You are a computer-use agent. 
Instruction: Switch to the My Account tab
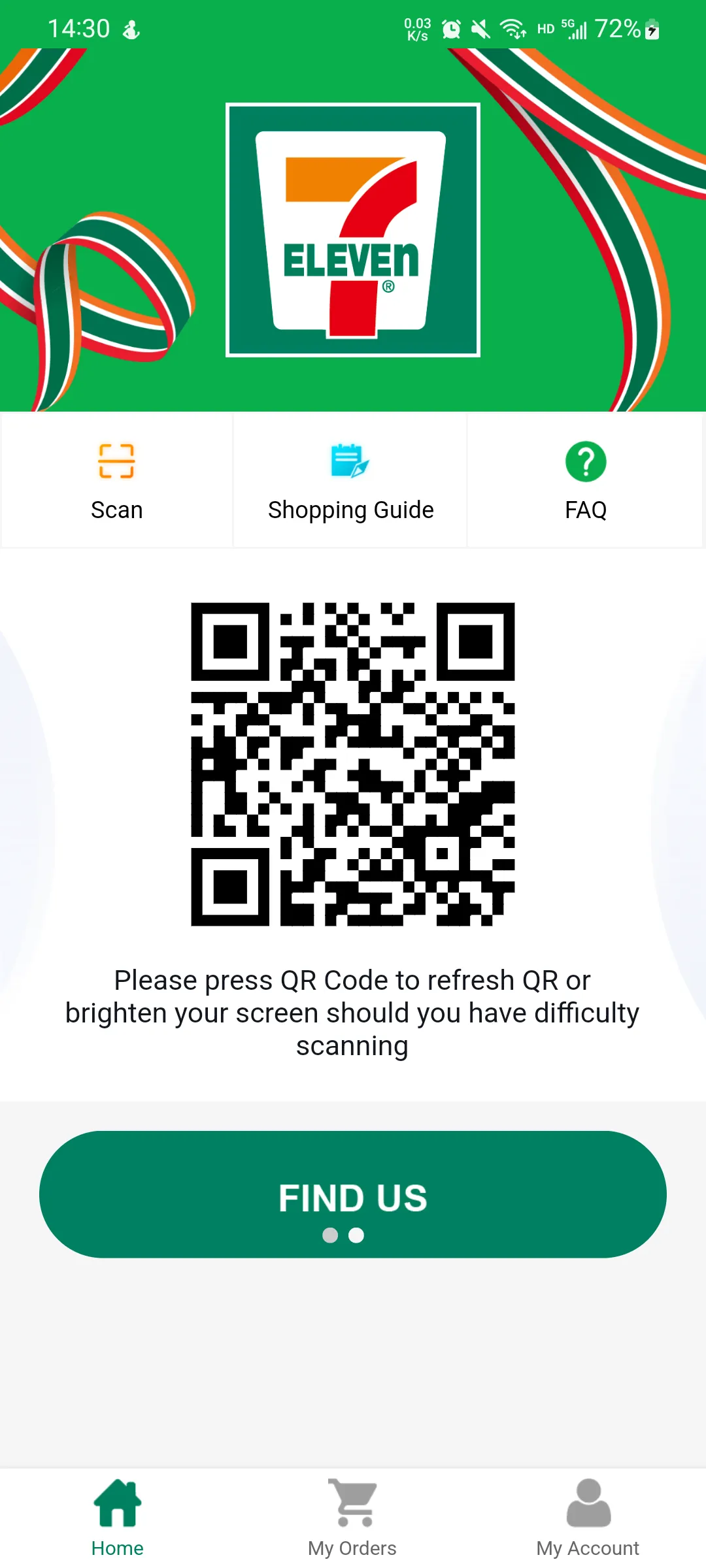[588, 1518]
